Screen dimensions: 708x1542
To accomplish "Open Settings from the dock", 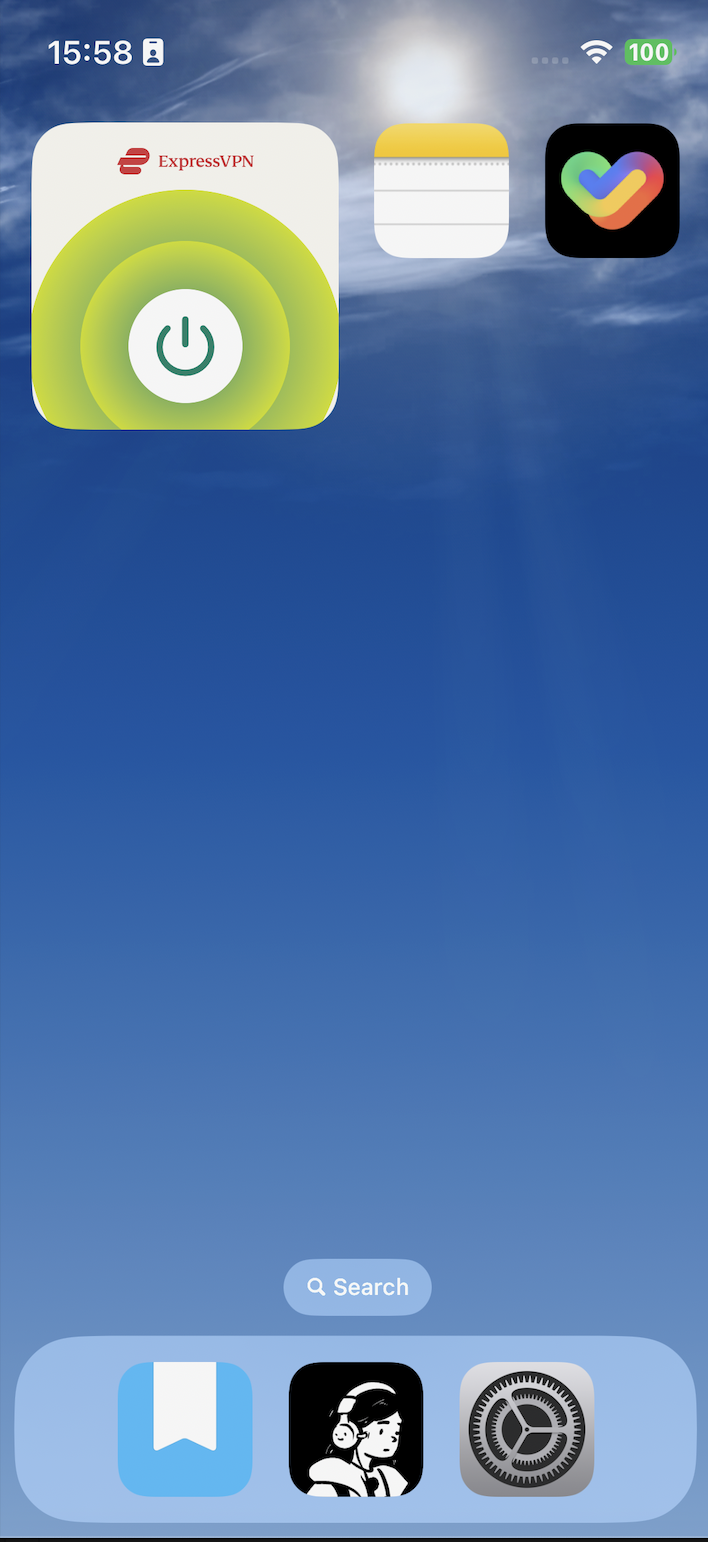I will pos(527,1429).
